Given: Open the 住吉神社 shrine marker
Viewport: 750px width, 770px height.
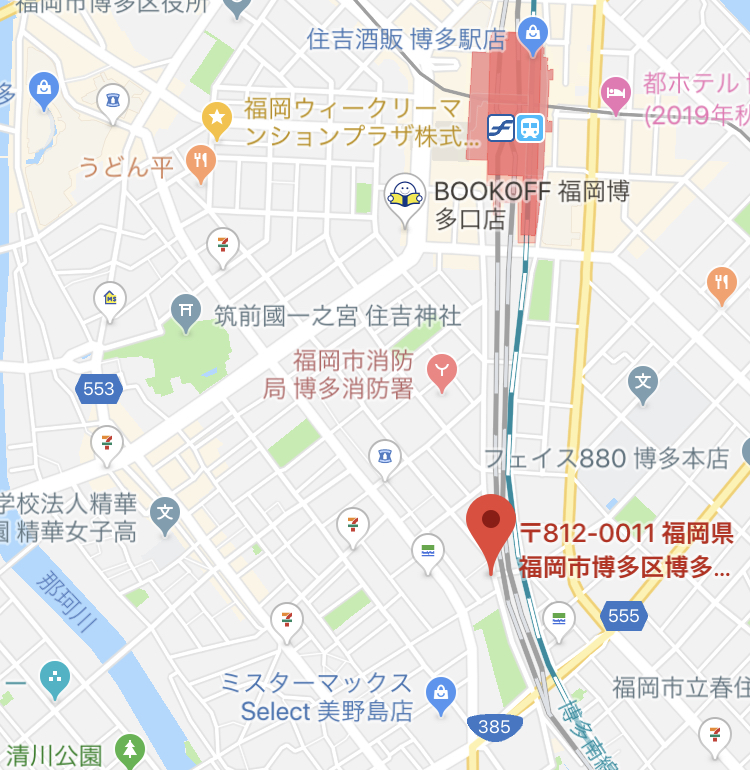Looking at the screenshot, I should pos(186,311).
